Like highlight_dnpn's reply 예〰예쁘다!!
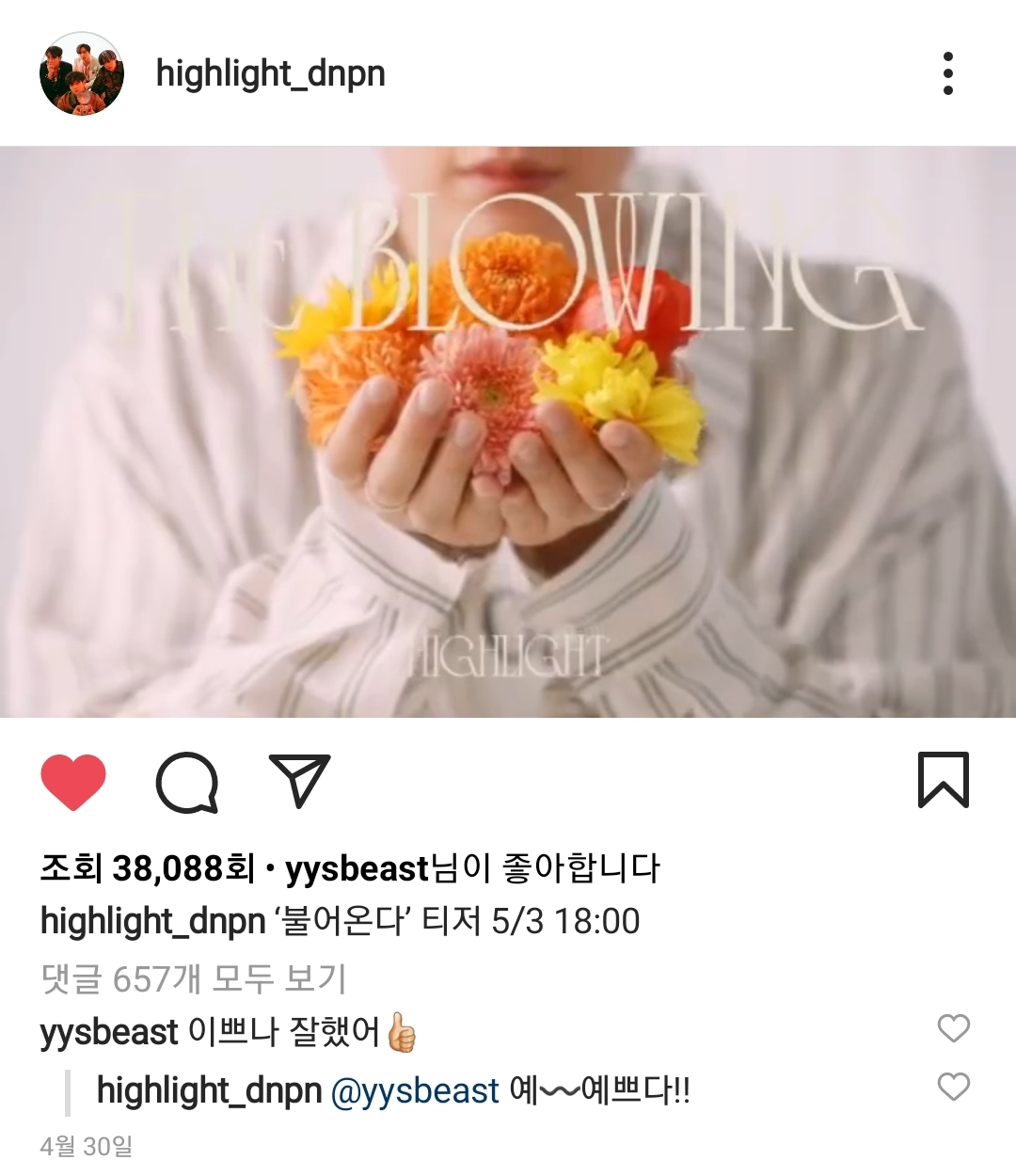Screen dimensions: 1016x1176 pyautogui.click(x=953, y=1088)
